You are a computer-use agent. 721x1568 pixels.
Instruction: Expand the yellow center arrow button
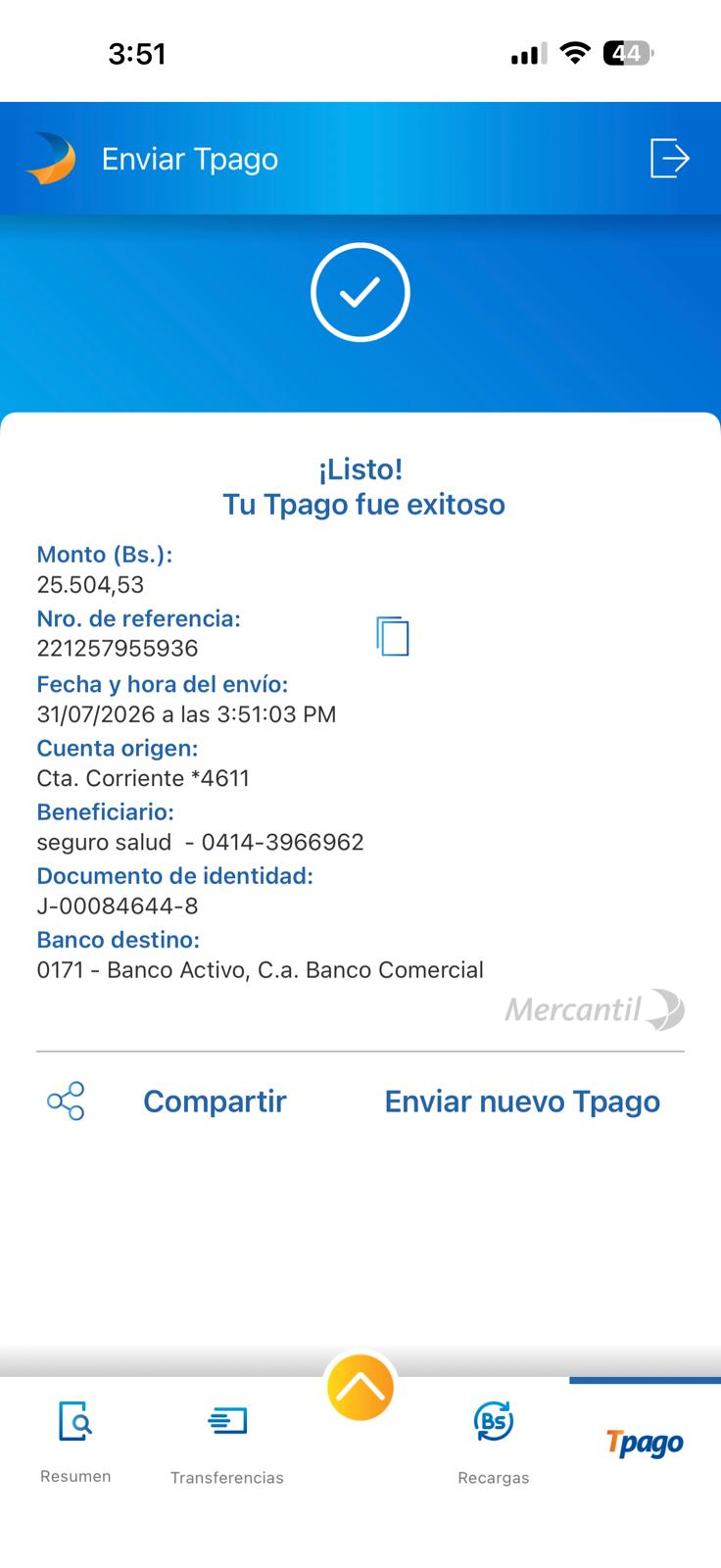360,1388
